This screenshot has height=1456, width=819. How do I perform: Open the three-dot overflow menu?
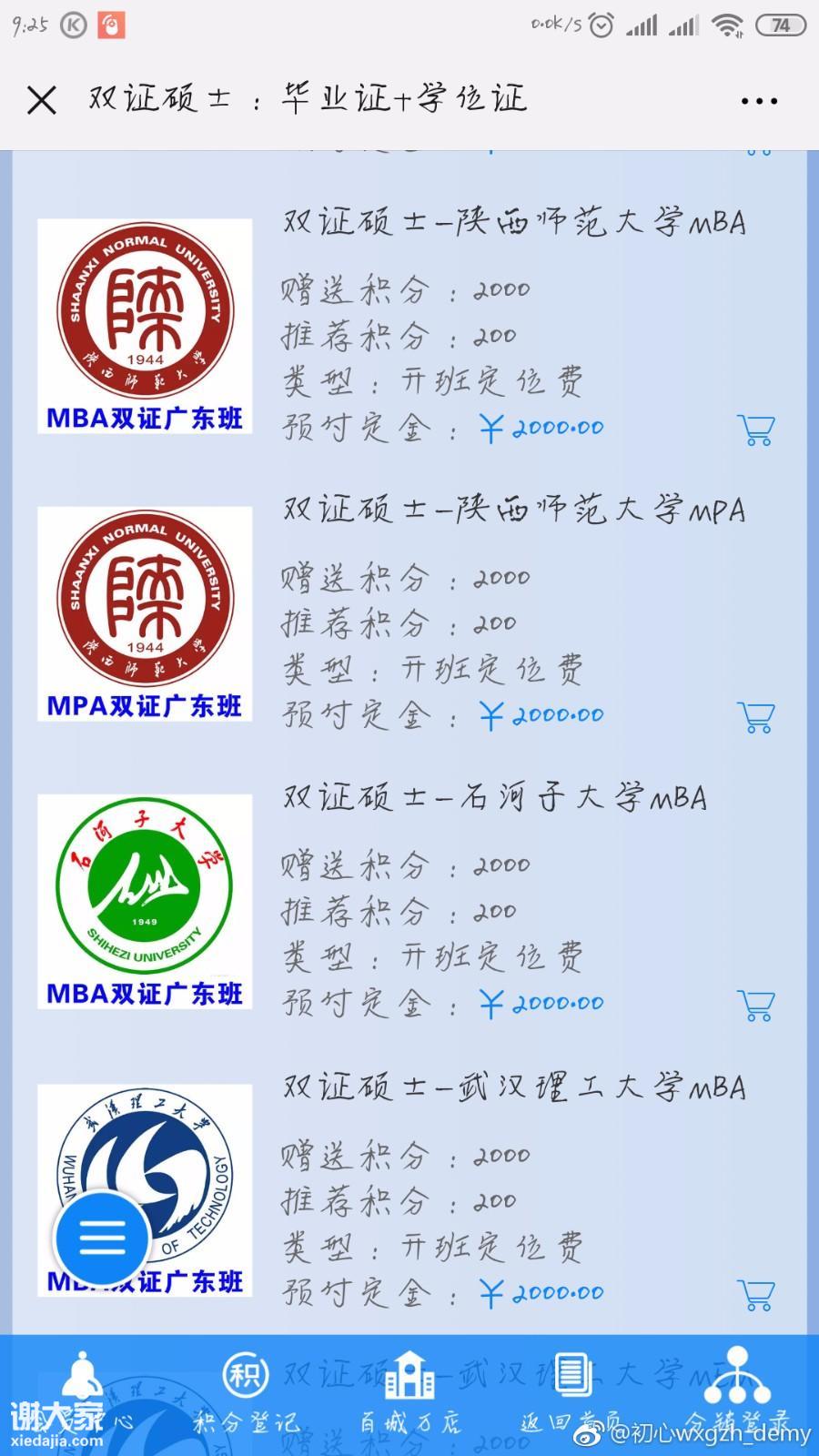(759, 101)
